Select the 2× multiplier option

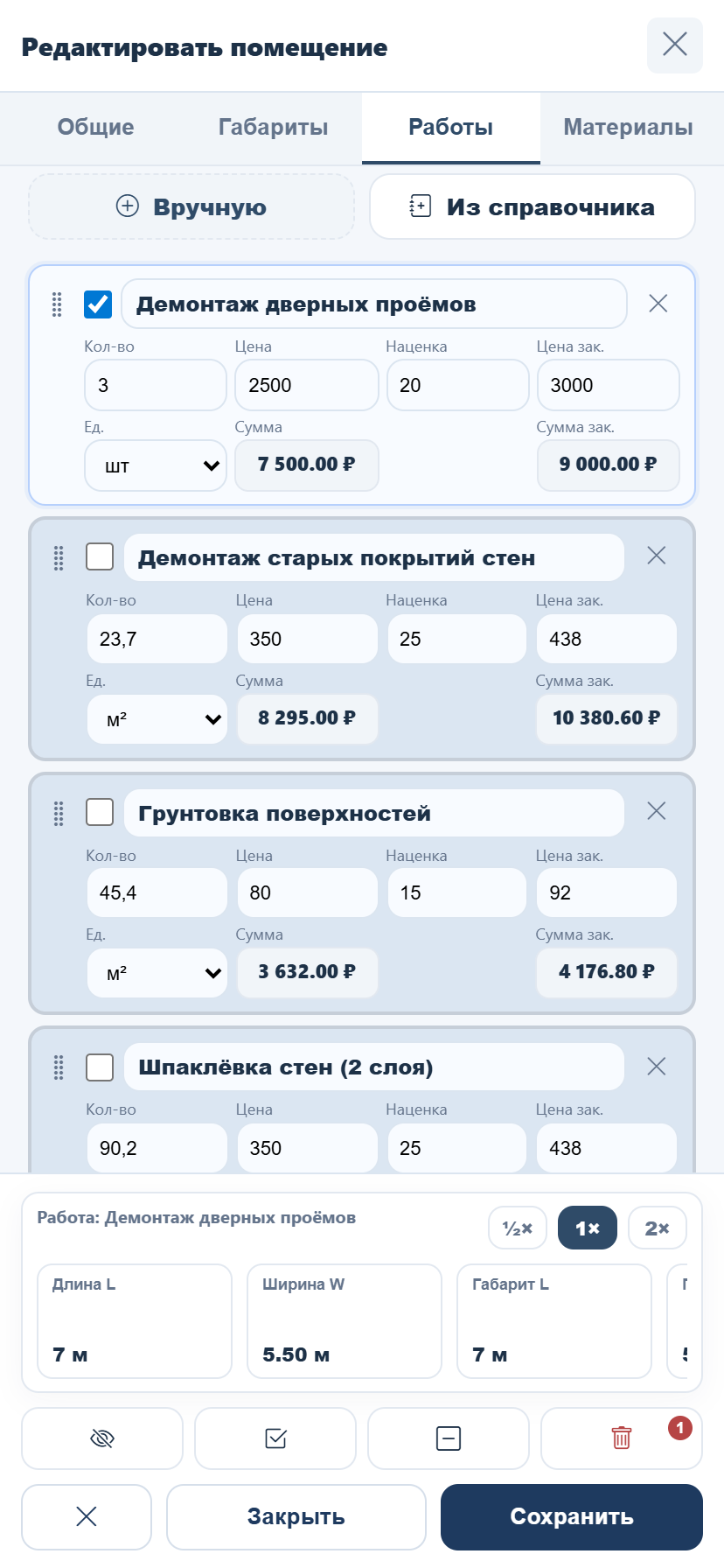(x=657, y=1228)
